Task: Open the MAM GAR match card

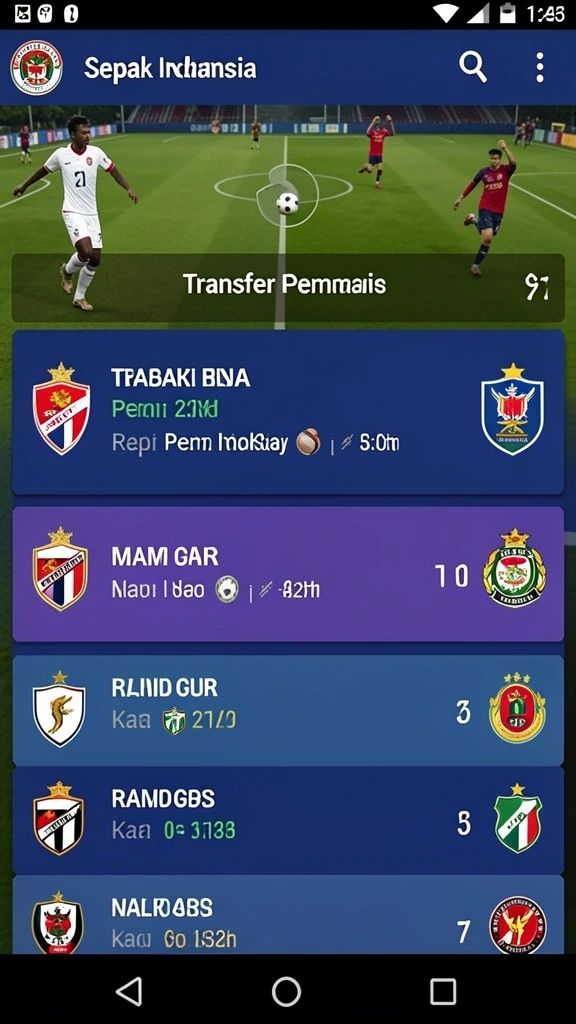Action: click(x=288, y=574)
